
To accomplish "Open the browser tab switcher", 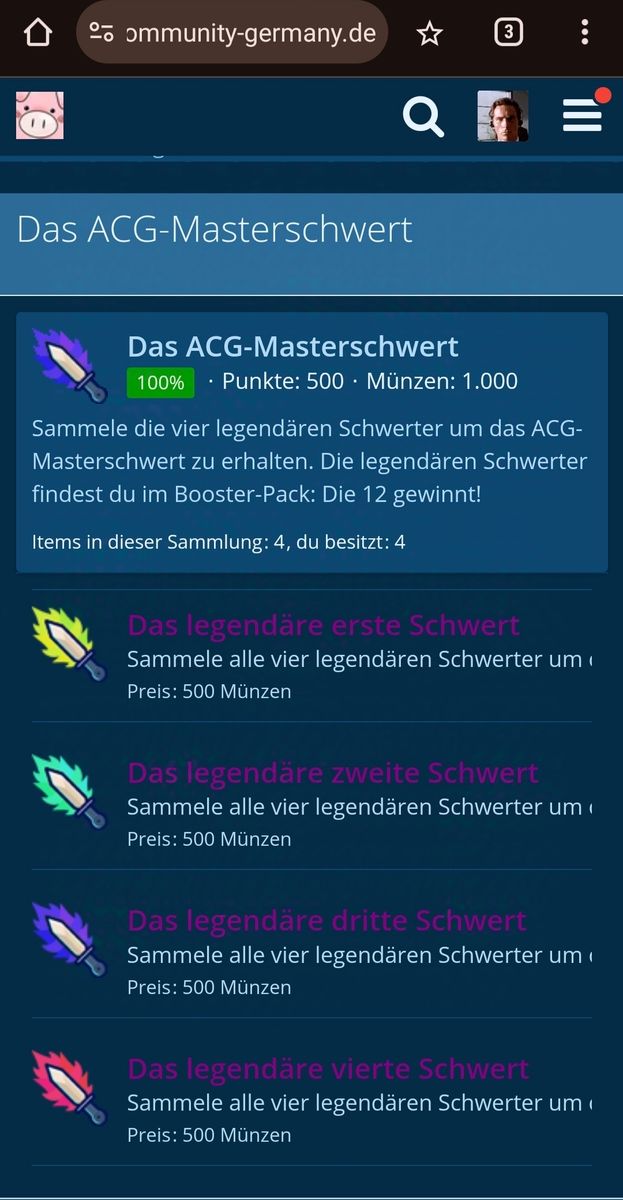I will [x=508, y=33].
